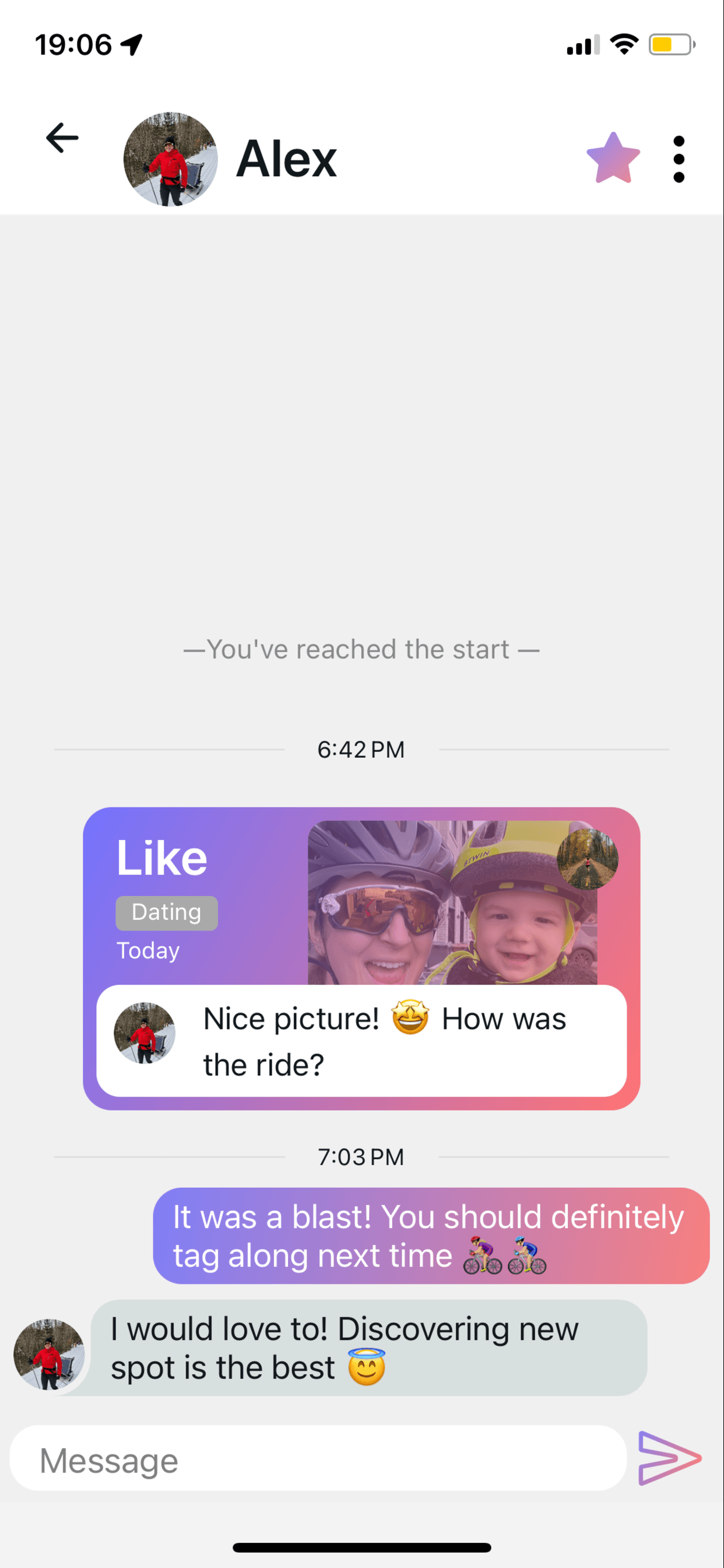Tap the star icon for Alex

tap(613, 159)
